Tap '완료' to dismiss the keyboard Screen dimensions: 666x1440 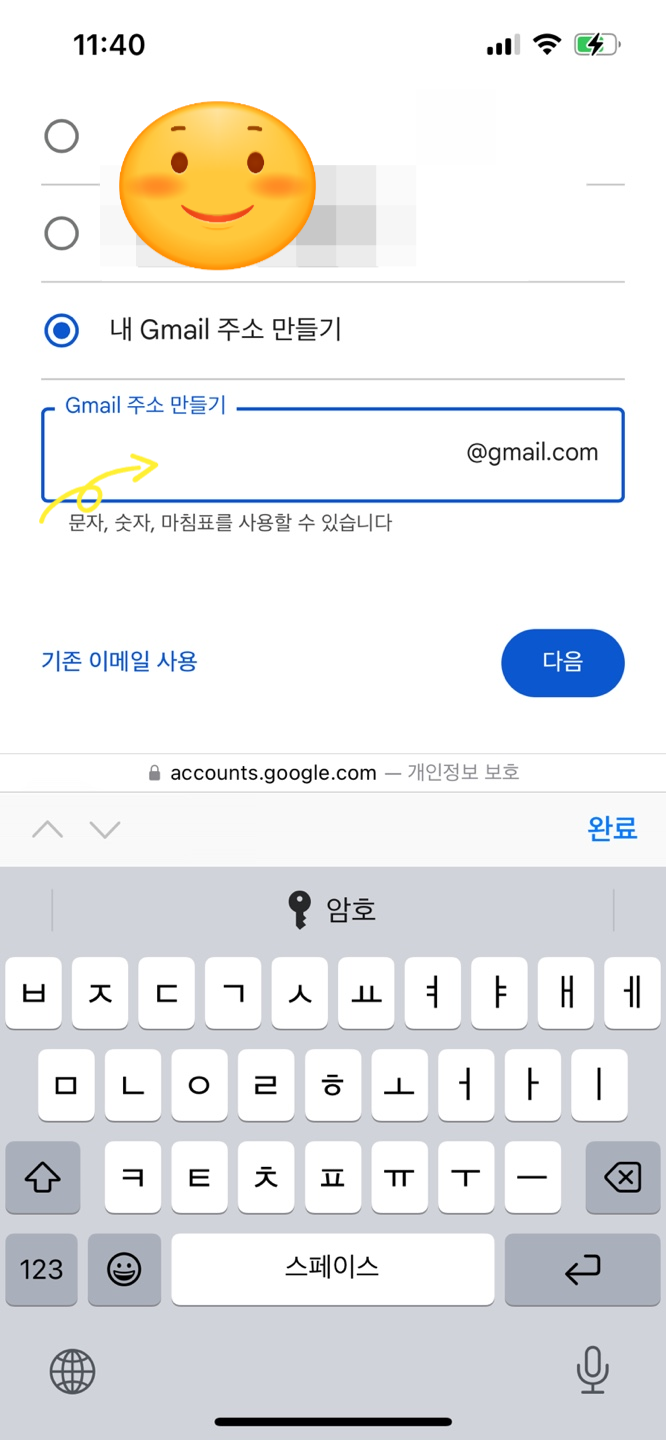[x=612, y=828]
